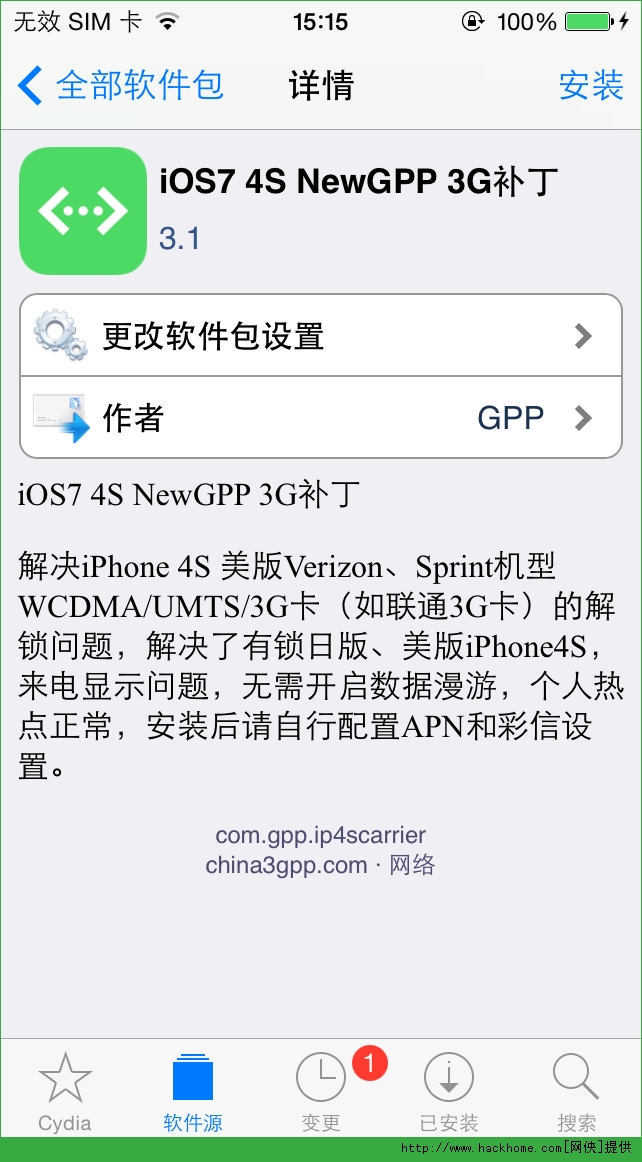This screenshot has width=642, height=1162.
Task: Go back to 全部软件包
Action: 120,86
